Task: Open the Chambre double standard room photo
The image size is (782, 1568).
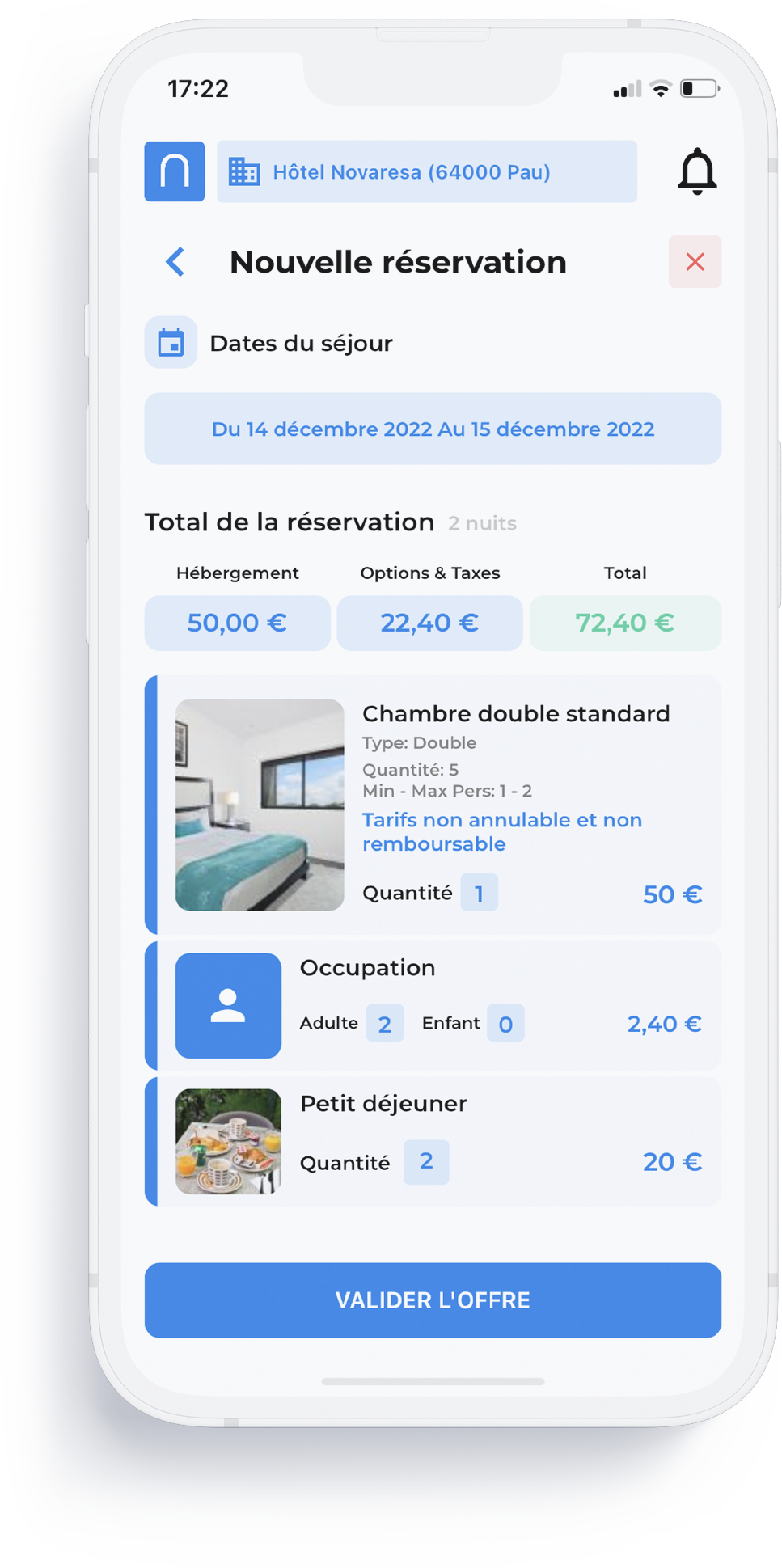Action: pyautogui.click(x=259, y=804)
